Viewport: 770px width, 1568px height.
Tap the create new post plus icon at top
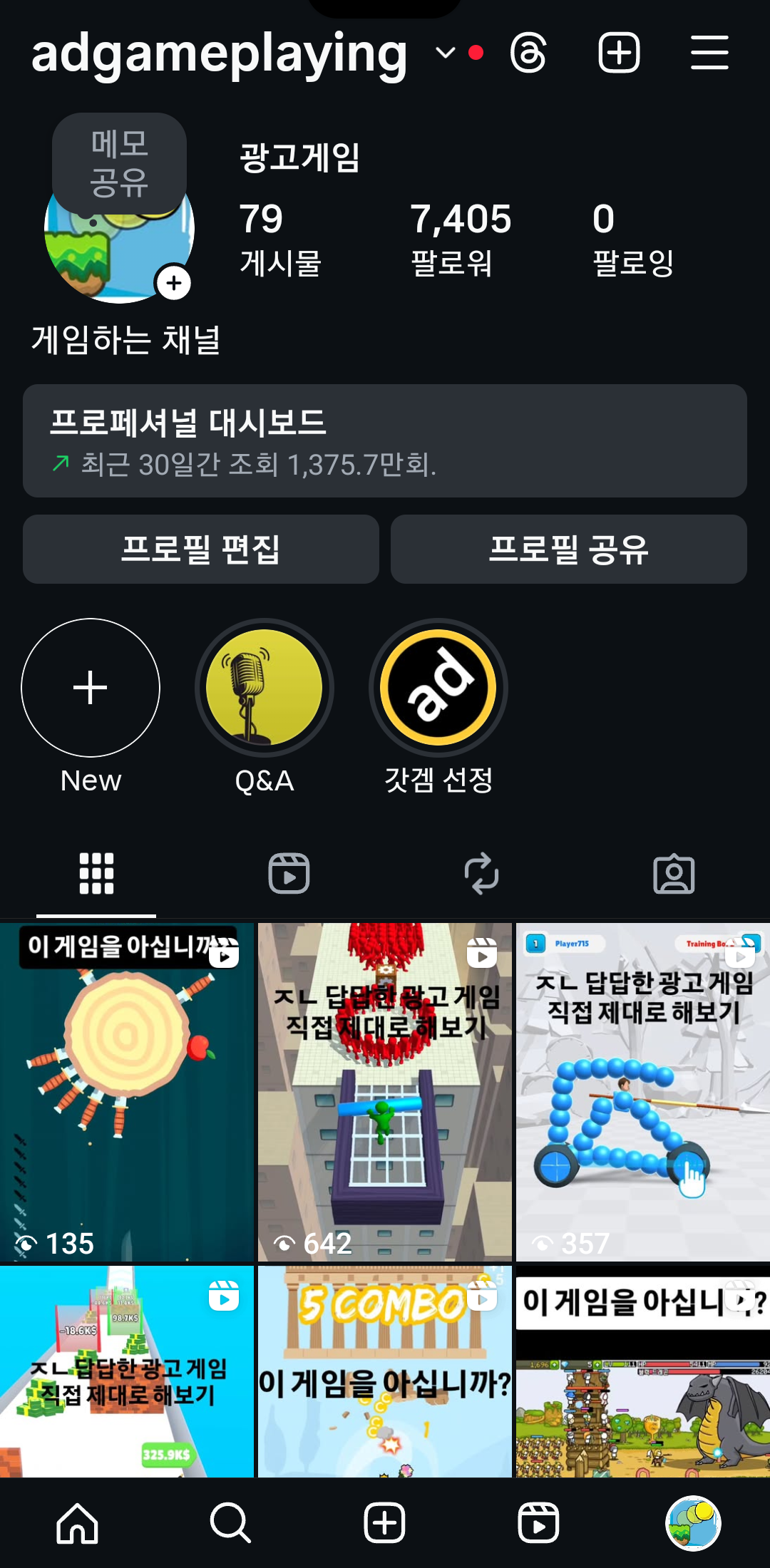pyautogui.click(x=619, y=53)
